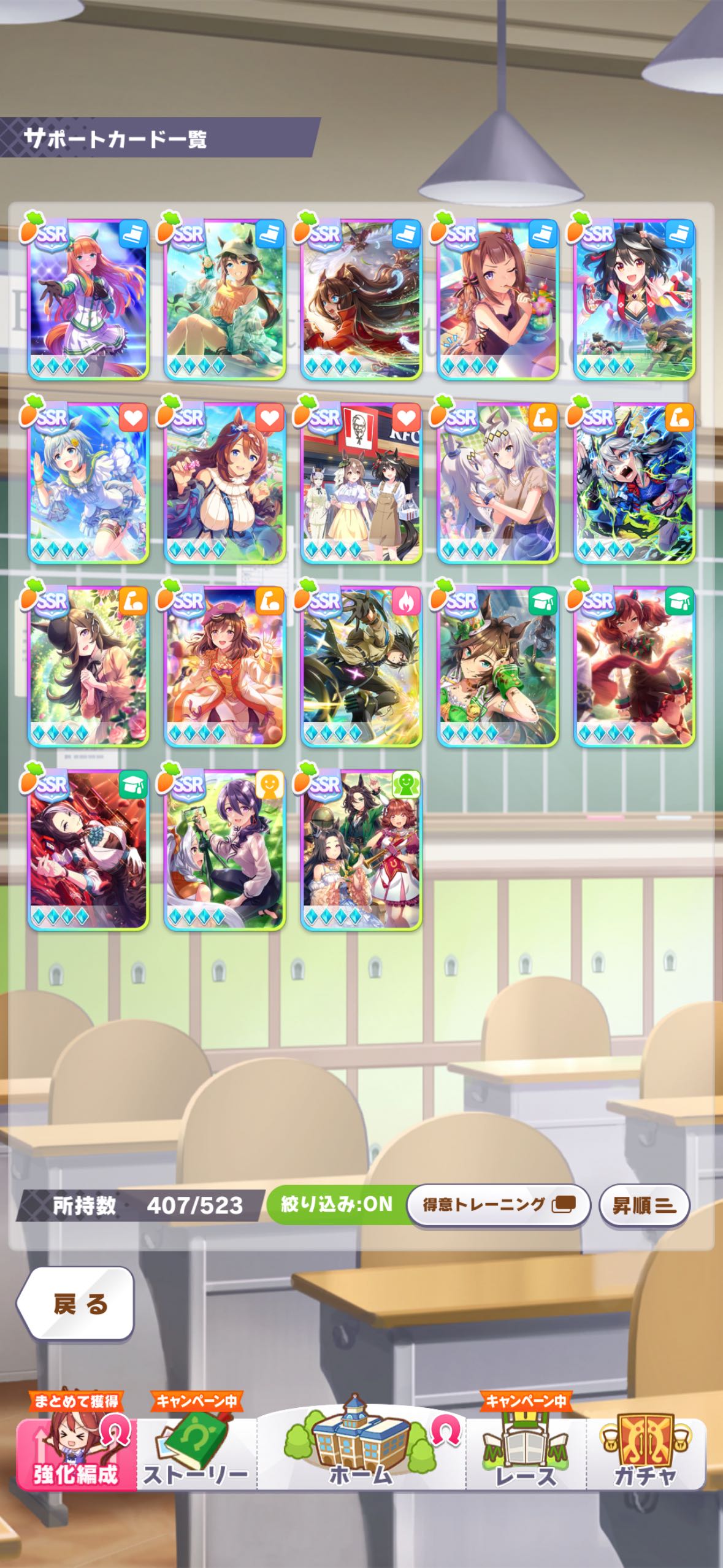This screenshot has width=723, height=1568.
Task: Select the girl with roses power card
Action: [x=88, y=666]
